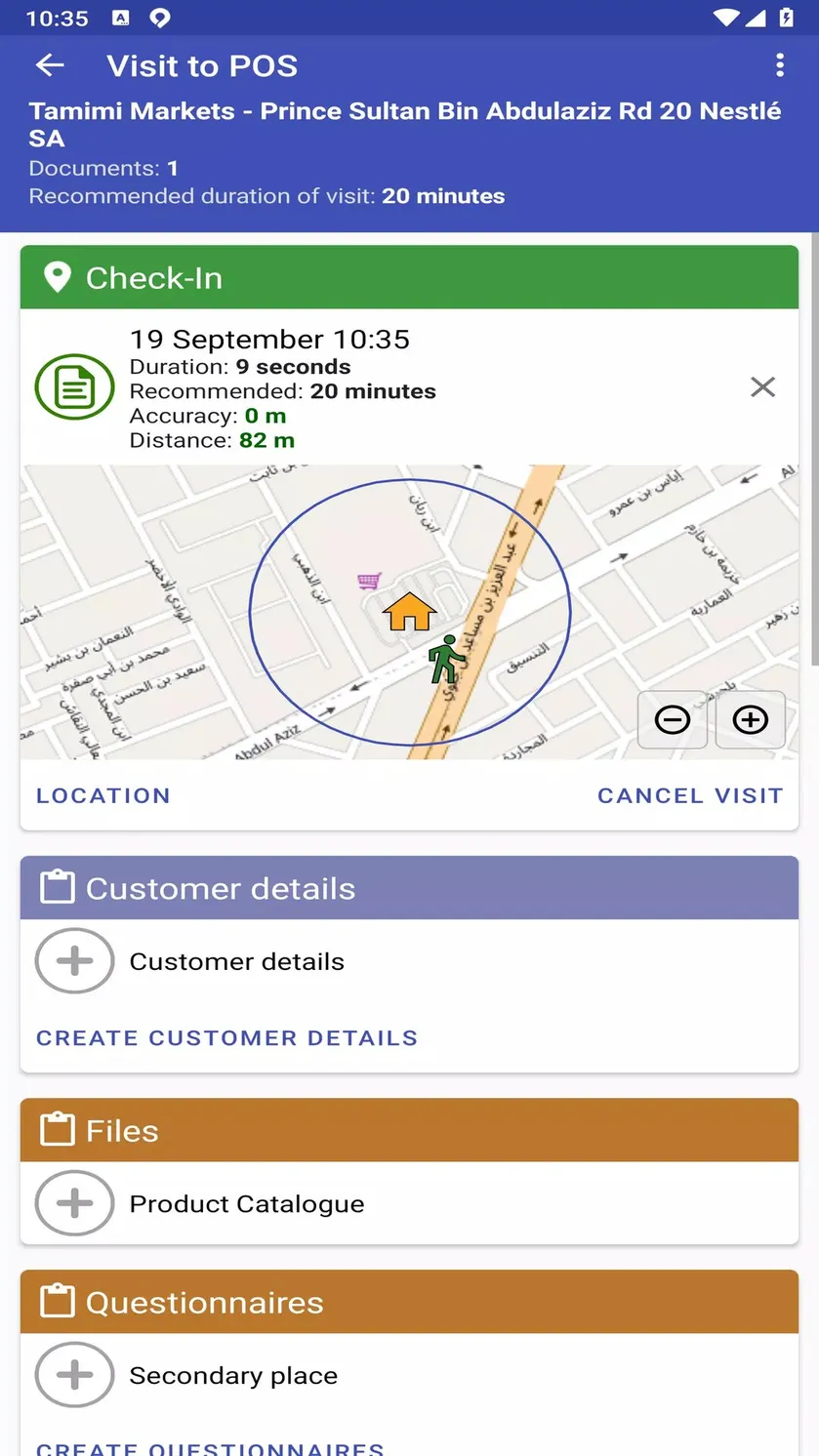Open the check-in document icon
The height and width of the screenshot is (1456, 819).
(x=75, y=387)
